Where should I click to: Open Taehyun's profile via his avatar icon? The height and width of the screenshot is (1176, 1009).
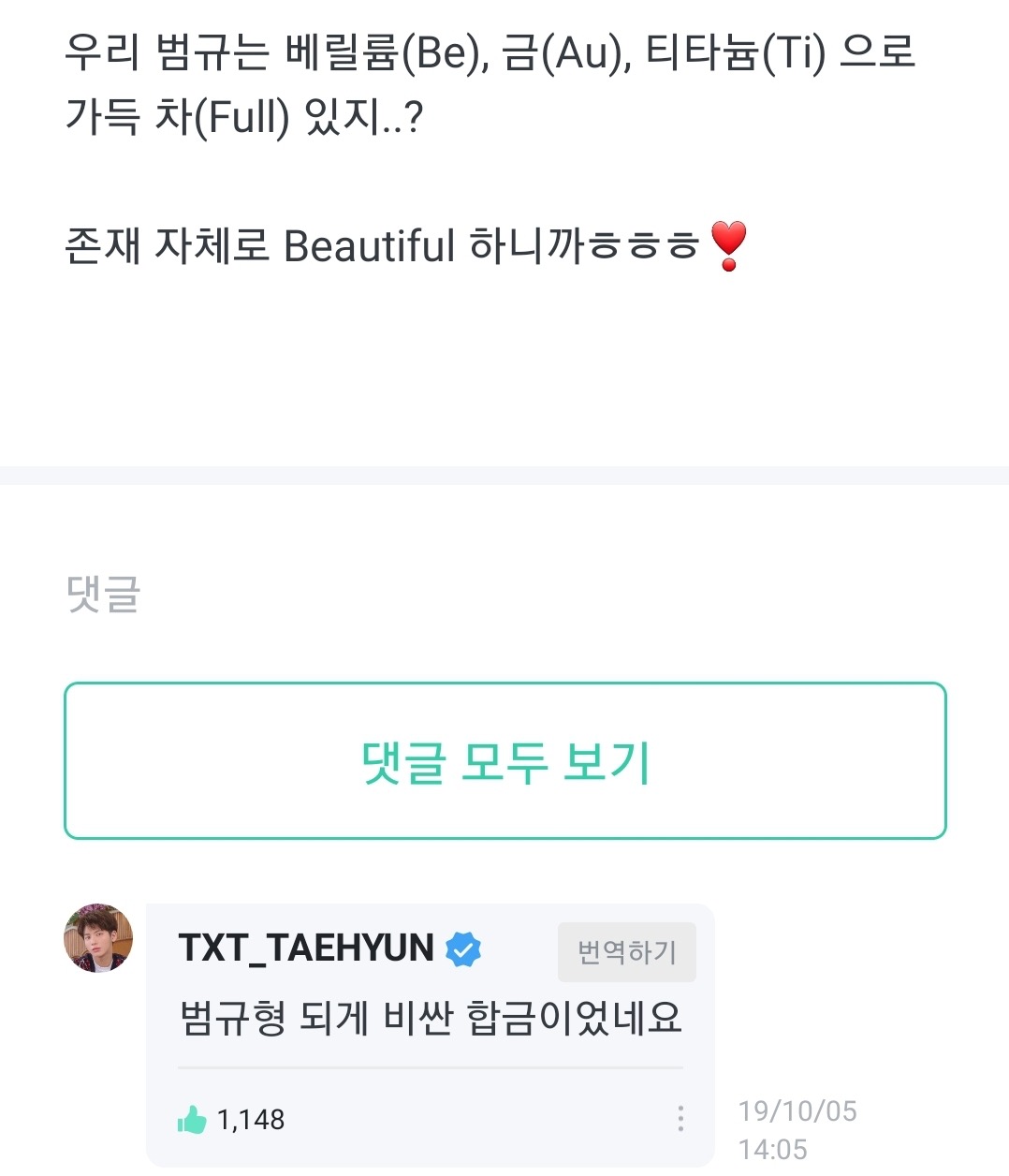(x=96, y=937)
